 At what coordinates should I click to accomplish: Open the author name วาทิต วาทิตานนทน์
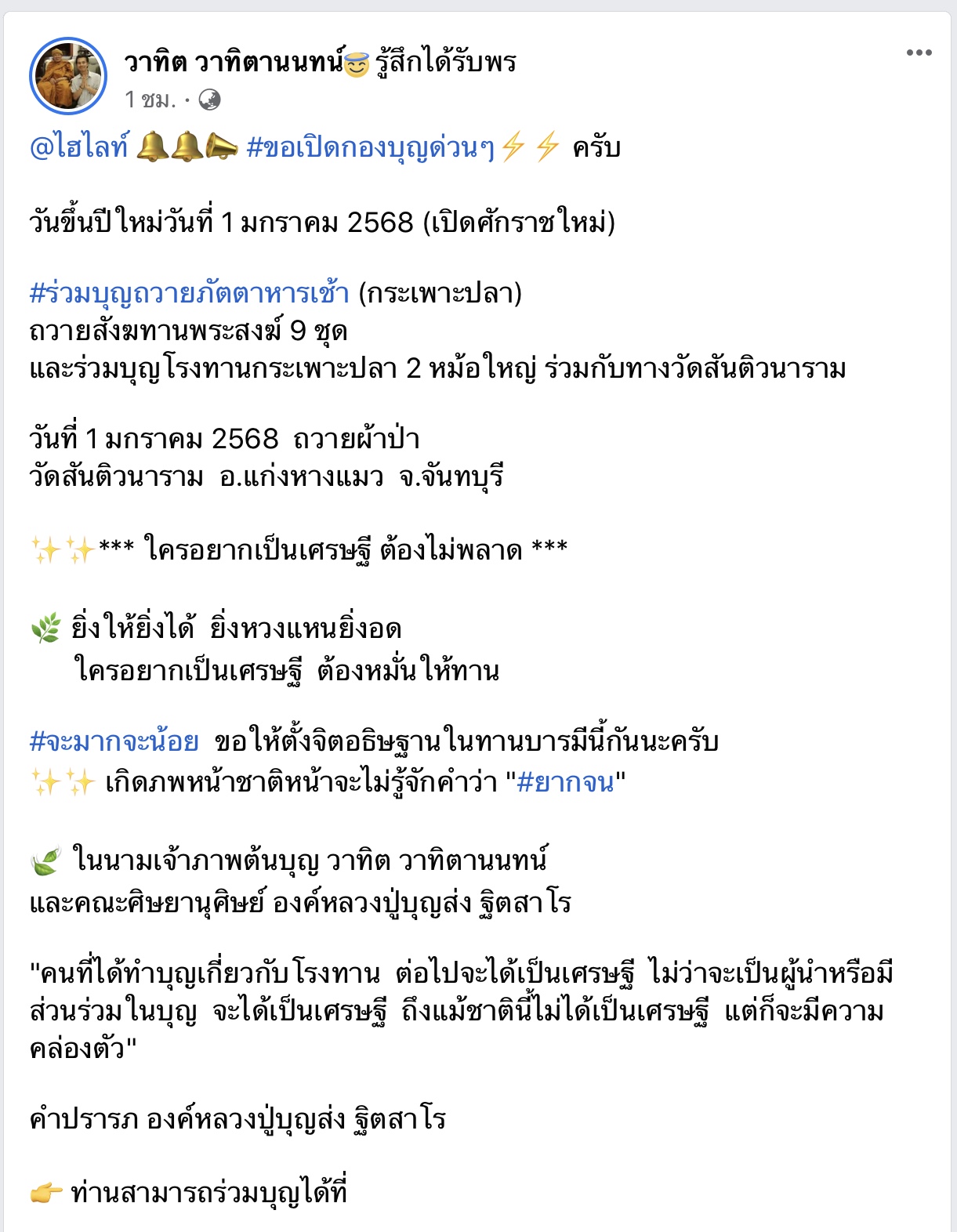click(234, 62)
